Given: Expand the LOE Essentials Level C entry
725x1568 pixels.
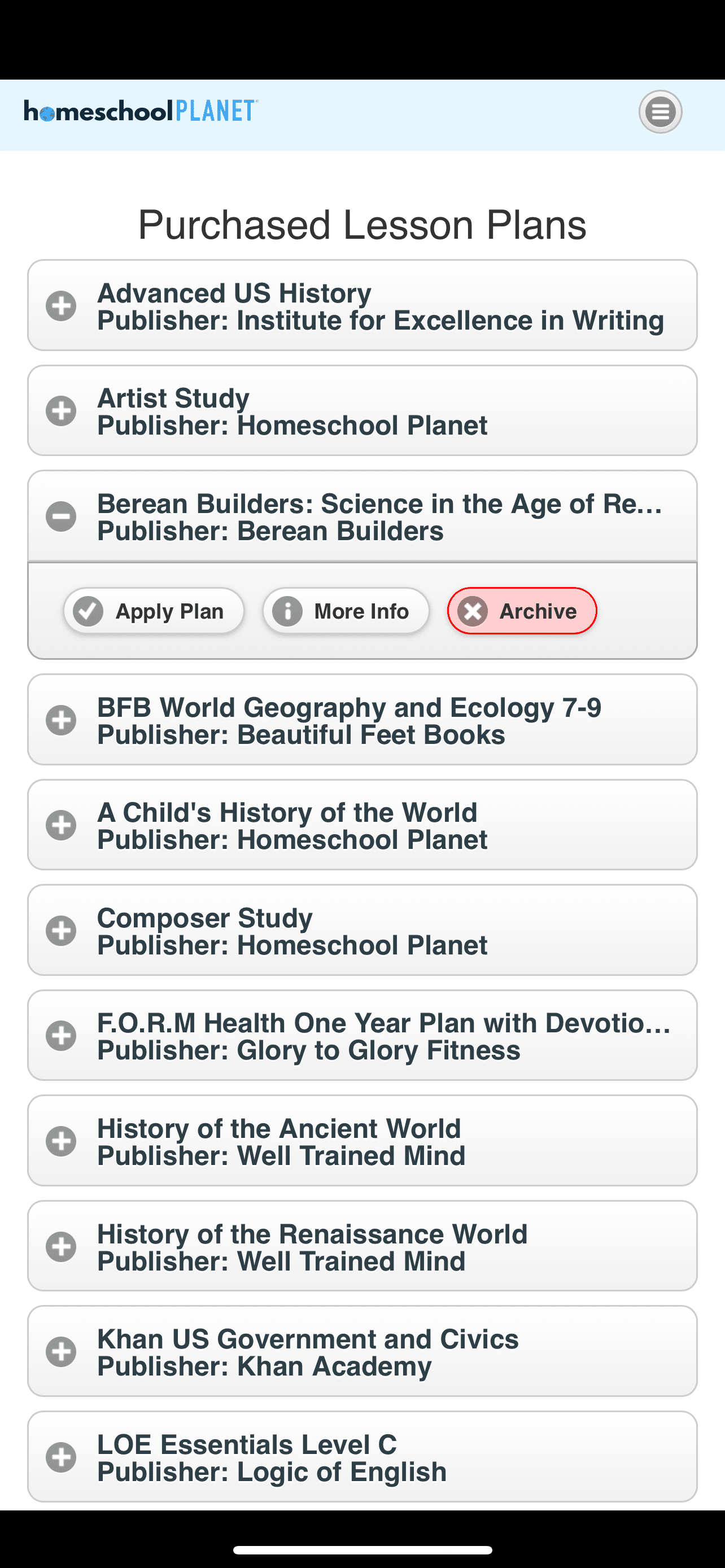Looking at the screenshot, I should point(61,1458).
